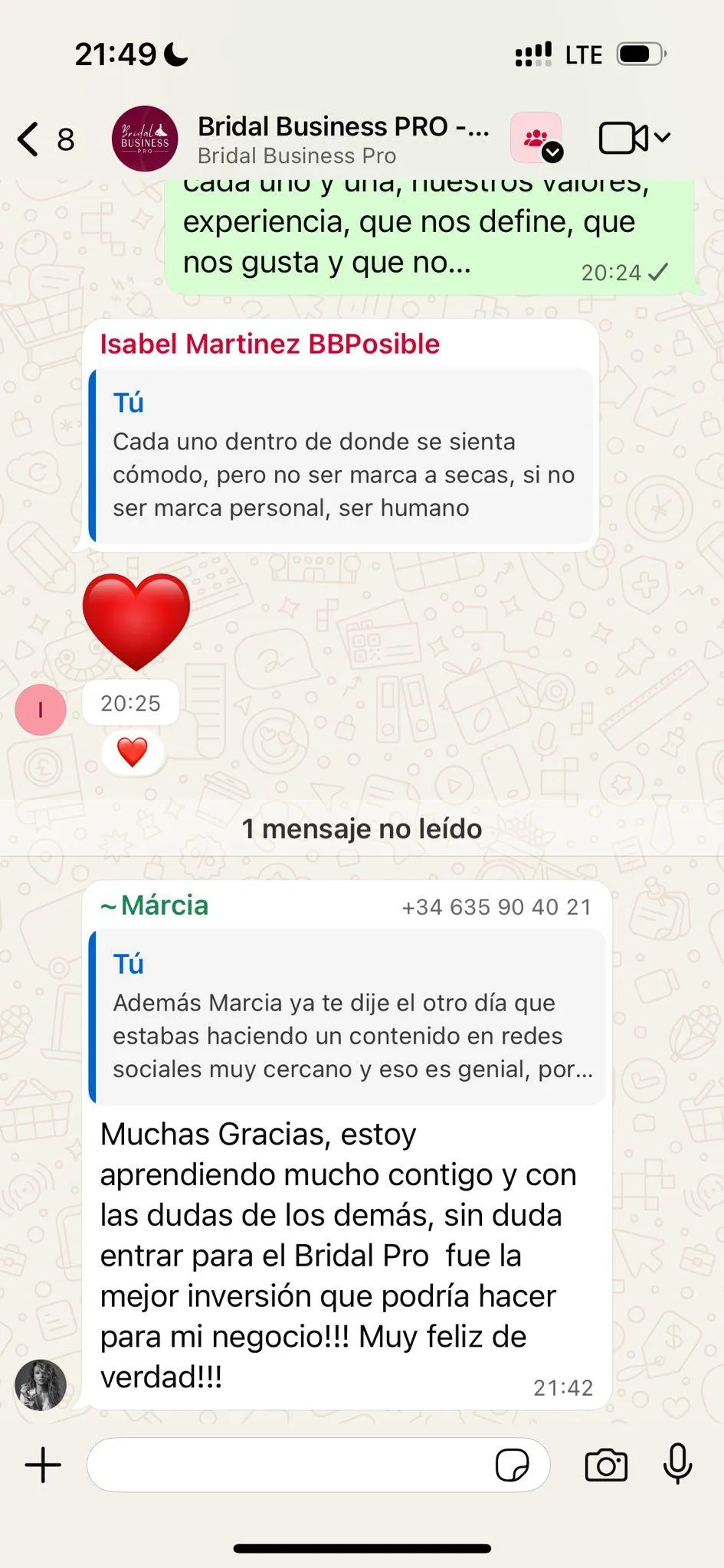Open the community groups icon
The width and height of the screenshot is (724, 1568).
pyautogui.click(x=536, y=139)
